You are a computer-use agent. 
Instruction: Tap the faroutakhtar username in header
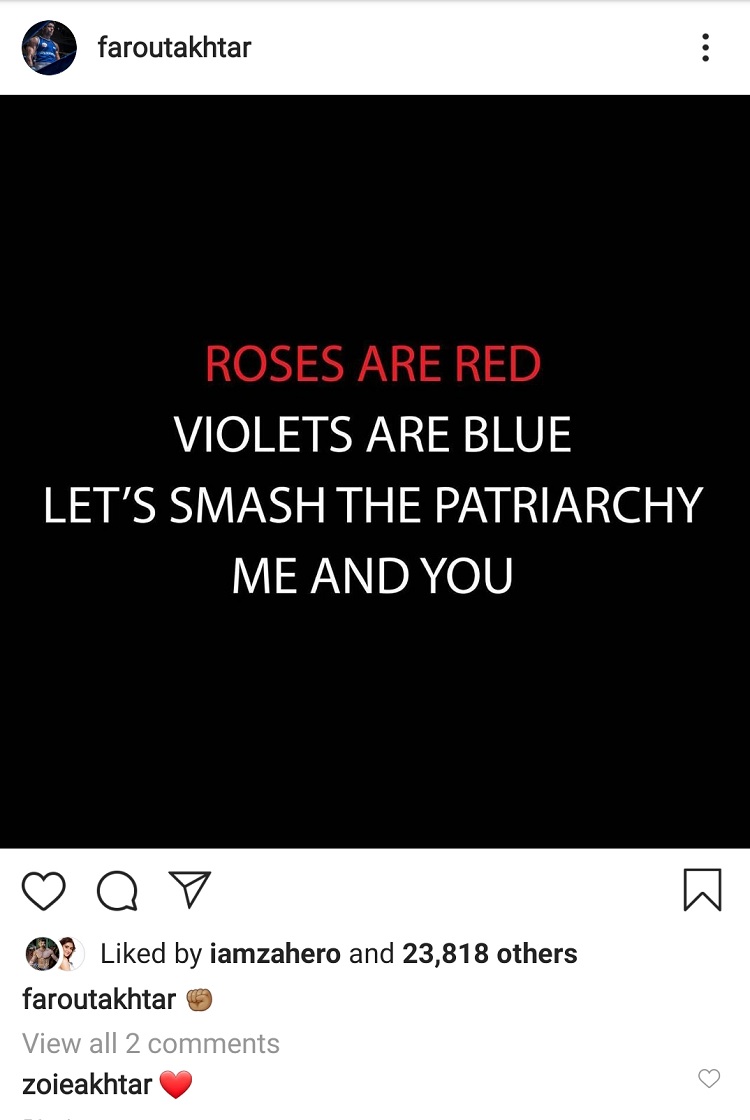(174, 48)
